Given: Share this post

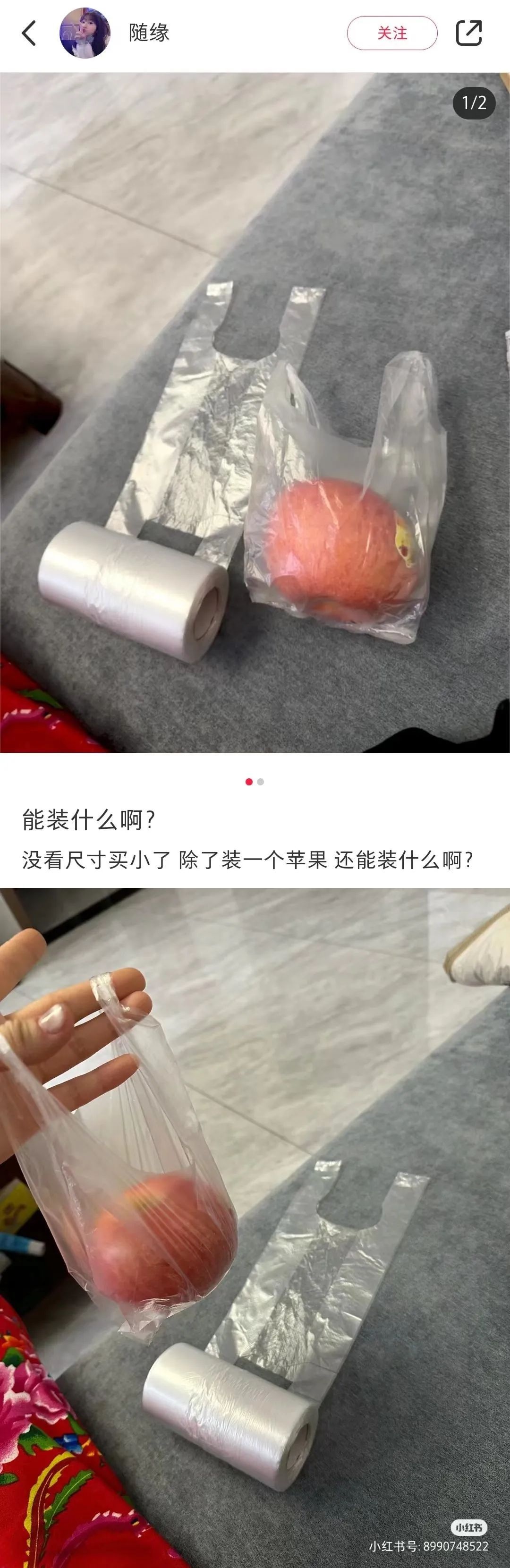Looking at the screenshot, I should [x=468, y=33].
